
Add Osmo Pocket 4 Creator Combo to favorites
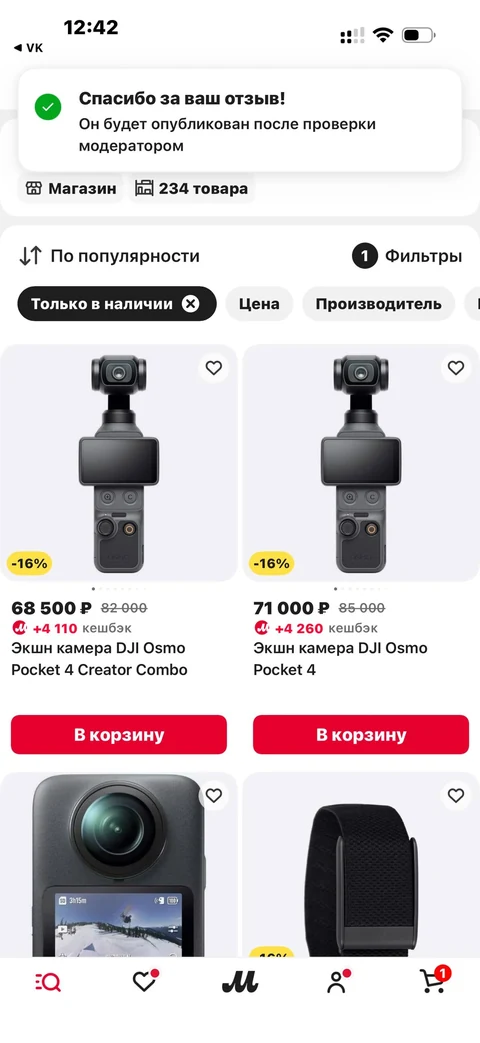(x=213, y=368)
